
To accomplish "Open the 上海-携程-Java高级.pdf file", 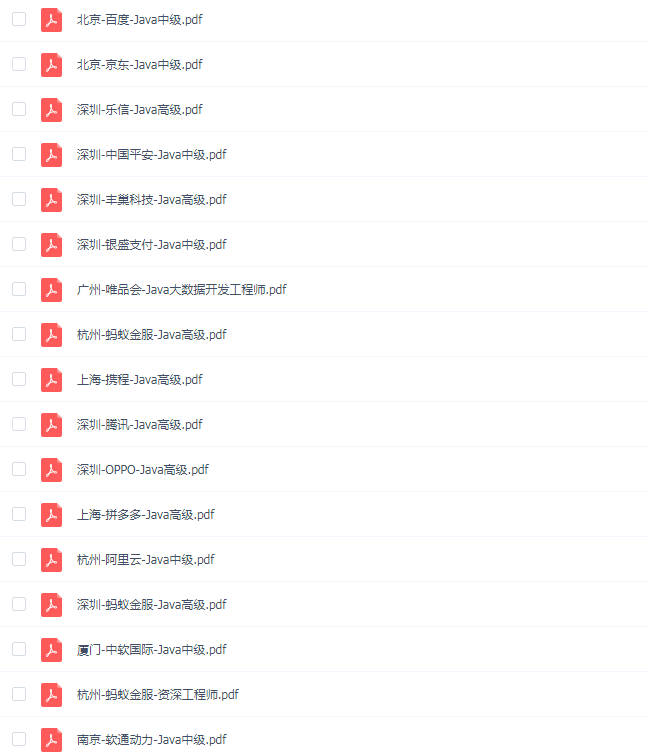I will tap(139, 379).
